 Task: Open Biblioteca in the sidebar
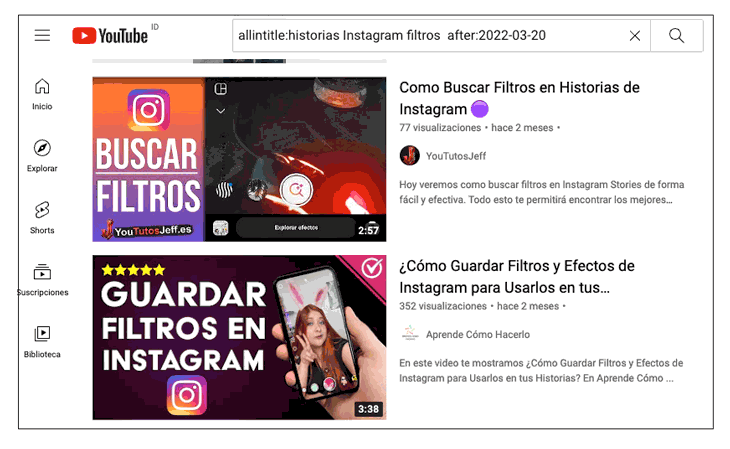(42, 341)
